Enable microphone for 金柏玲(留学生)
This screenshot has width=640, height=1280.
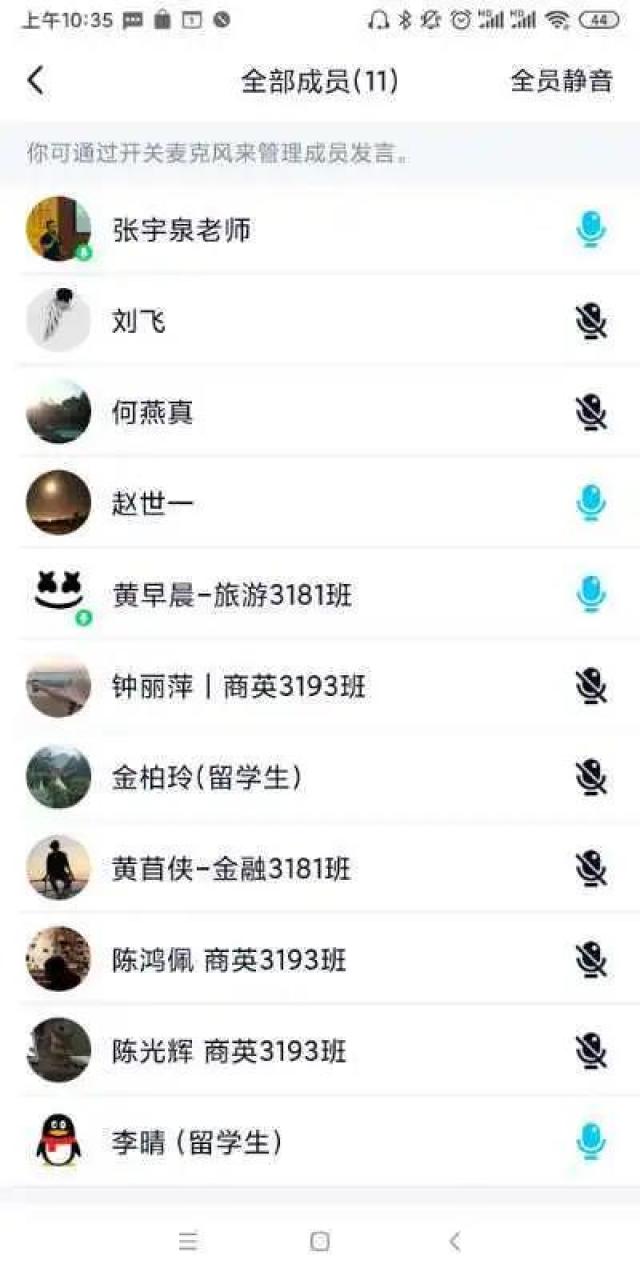click(x=591, y=777)
